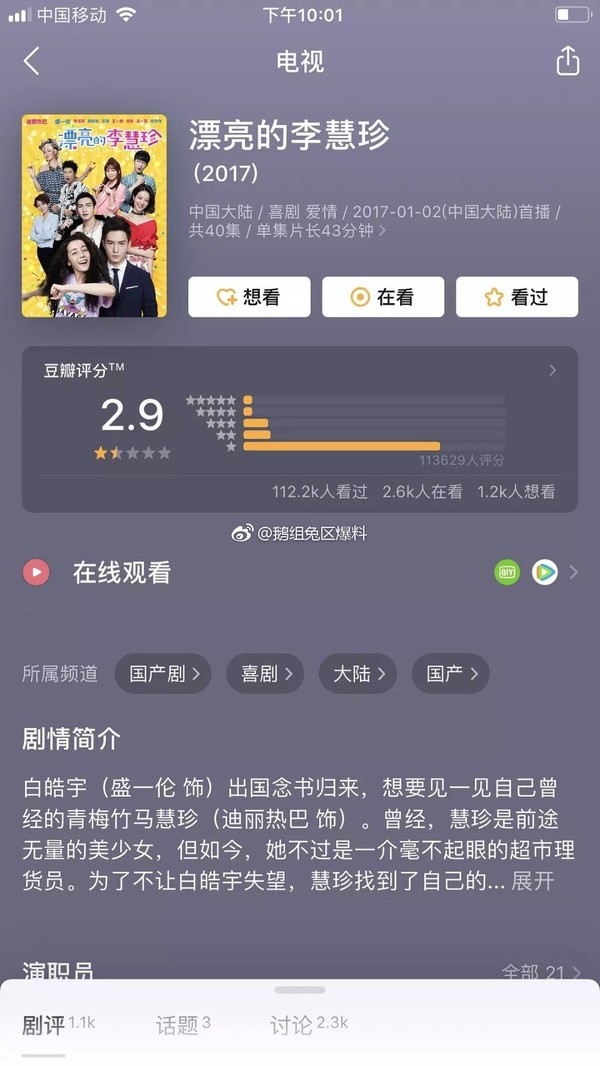
Task: Open the 喜剧 channel chip
Action: pyautogui.click(x=266, y=674)
